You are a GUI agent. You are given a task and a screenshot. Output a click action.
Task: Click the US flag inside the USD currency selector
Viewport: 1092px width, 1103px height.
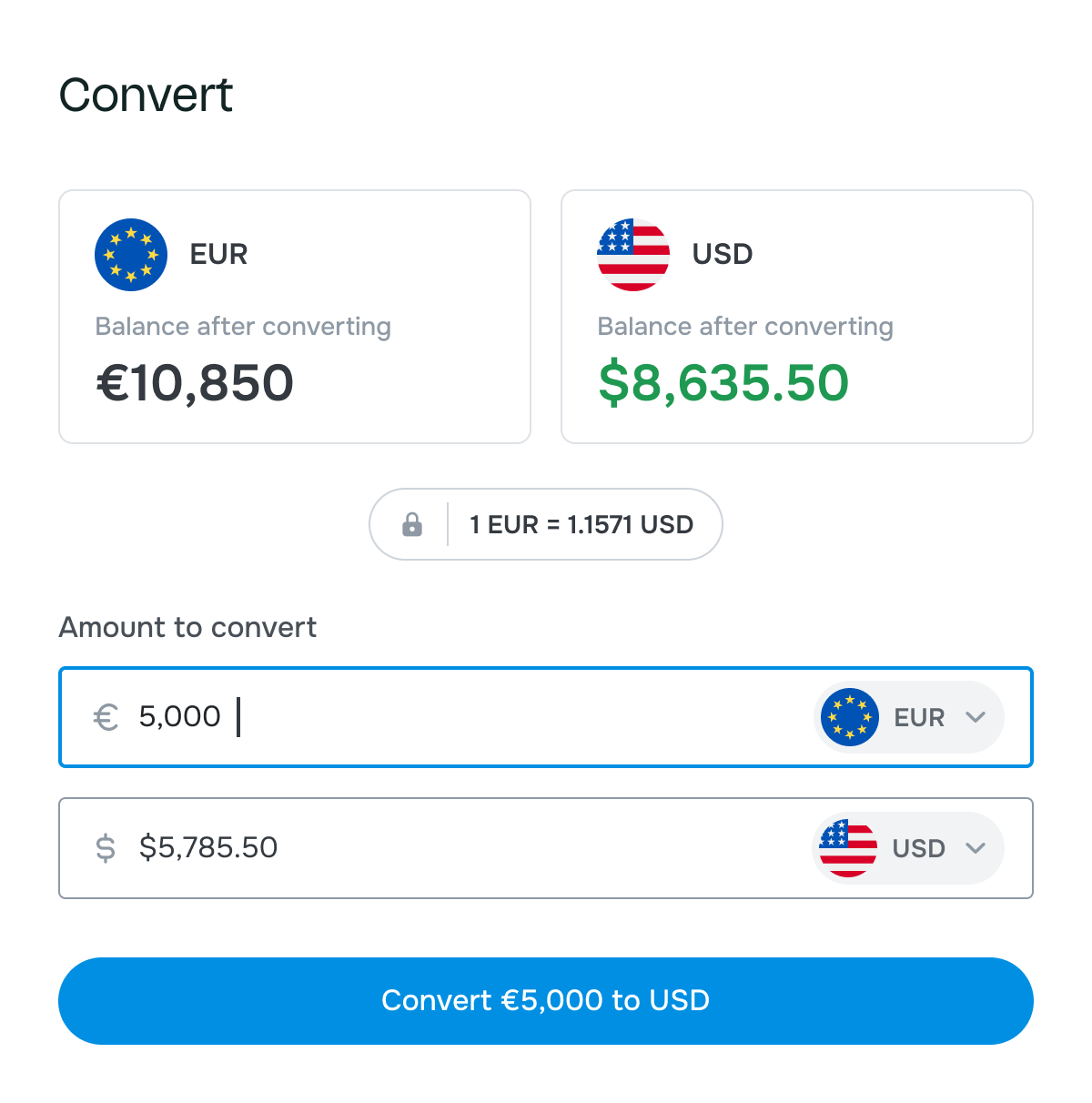click(847, 848)
